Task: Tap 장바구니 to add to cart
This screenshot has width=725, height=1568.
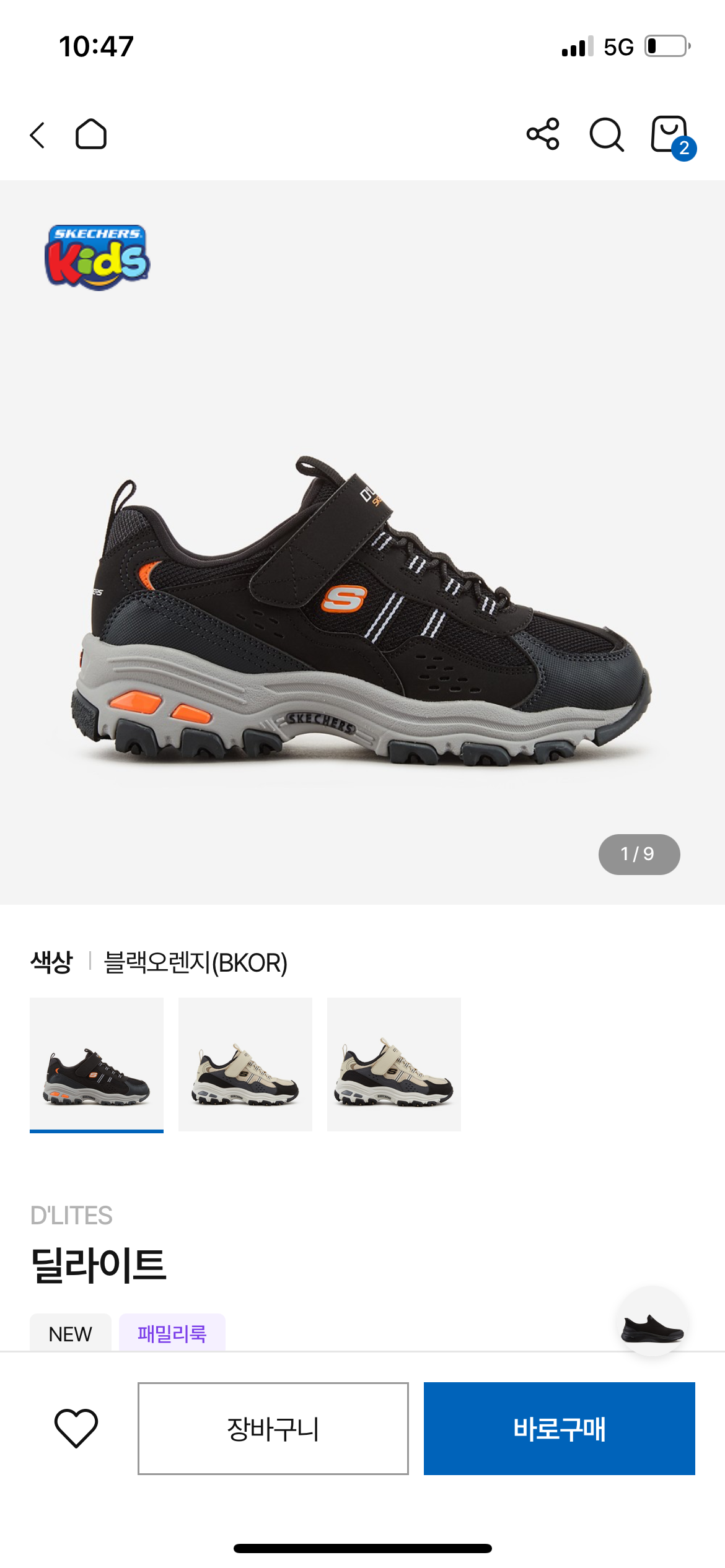Action: 273,1428
